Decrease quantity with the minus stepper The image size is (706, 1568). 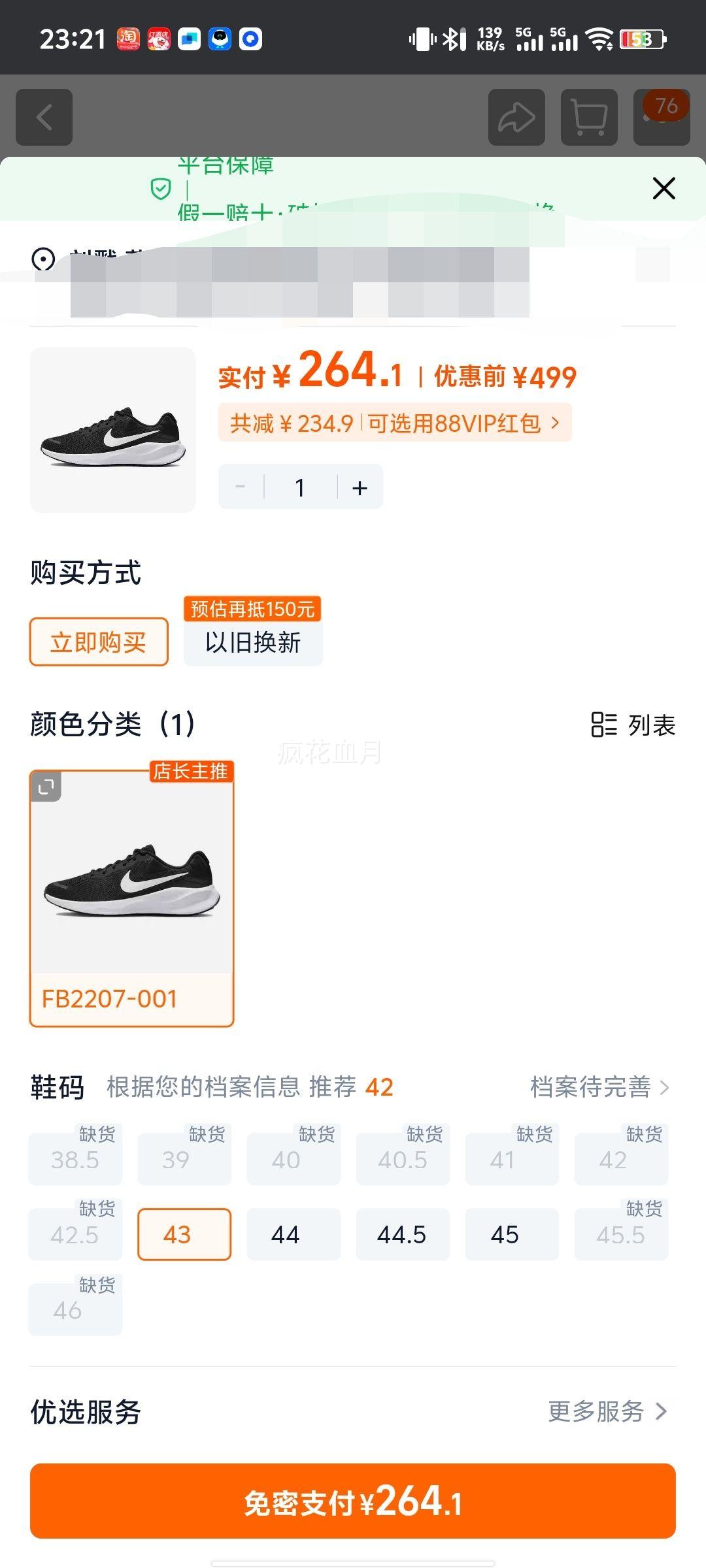coord(240,486)
